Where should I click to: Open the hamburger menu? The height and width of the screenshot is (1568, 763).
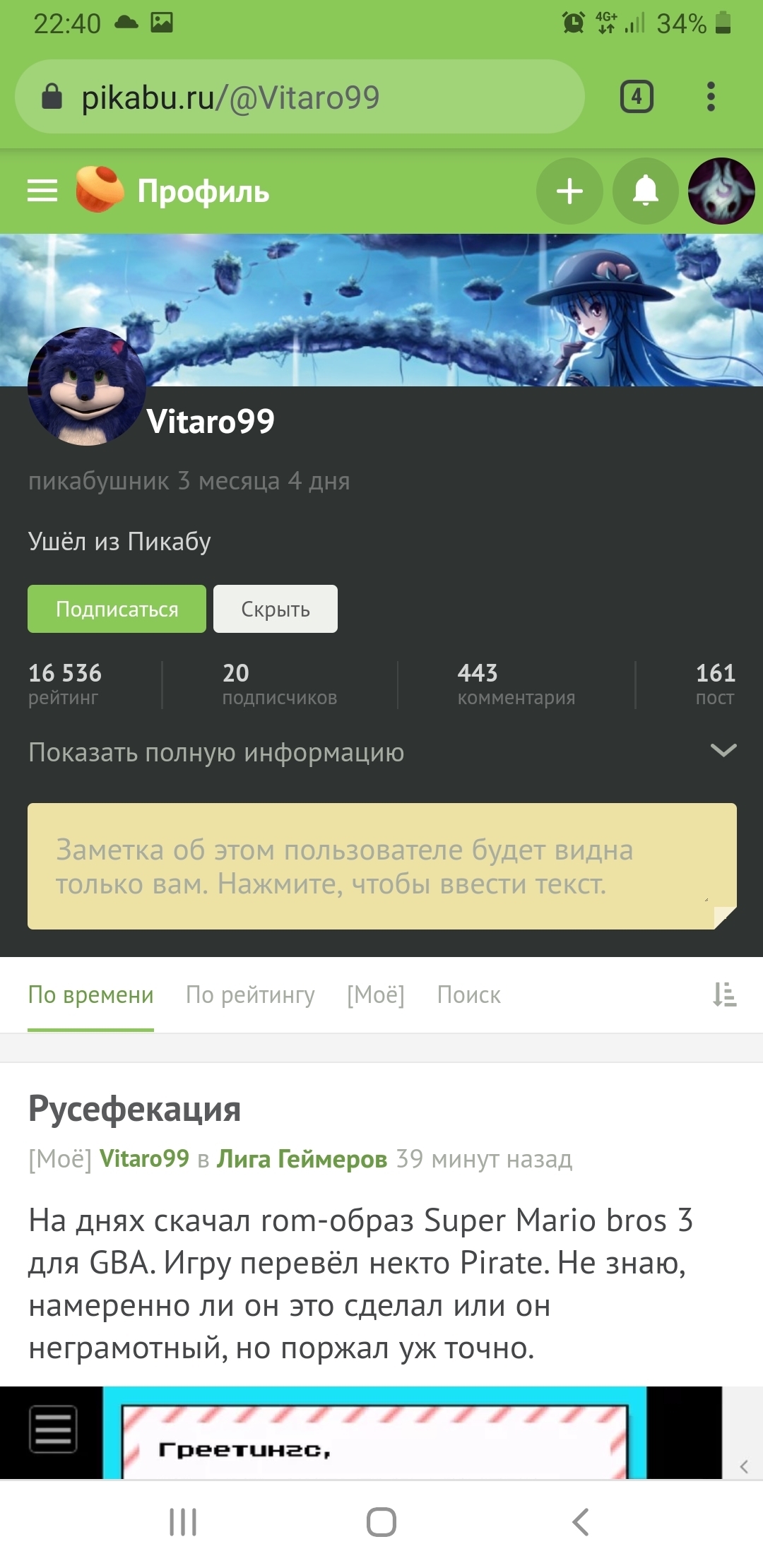[42, 191]
